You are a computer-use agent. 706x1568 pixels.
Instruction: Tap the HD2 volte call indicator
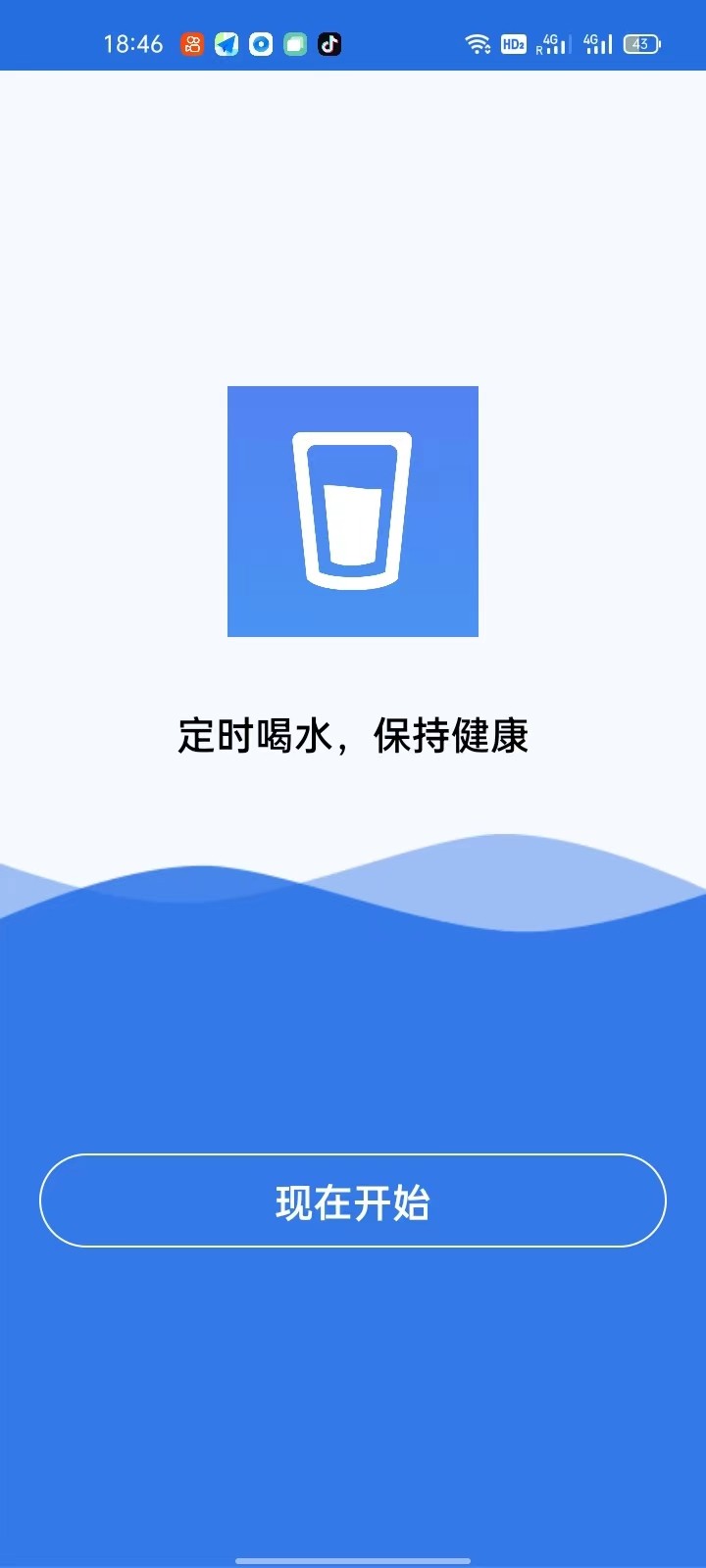[x=514, y=43]
